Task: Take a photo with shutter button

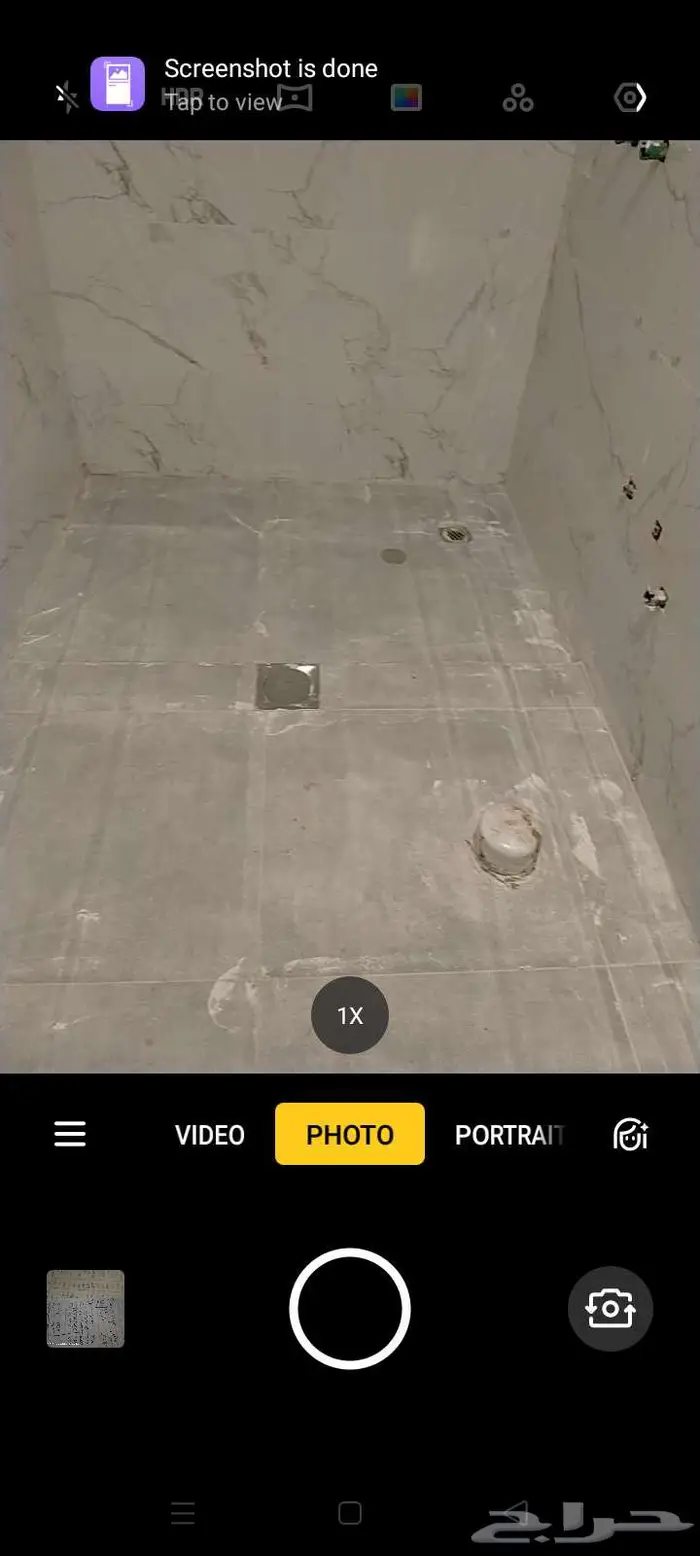Action: coord(350,1309)
